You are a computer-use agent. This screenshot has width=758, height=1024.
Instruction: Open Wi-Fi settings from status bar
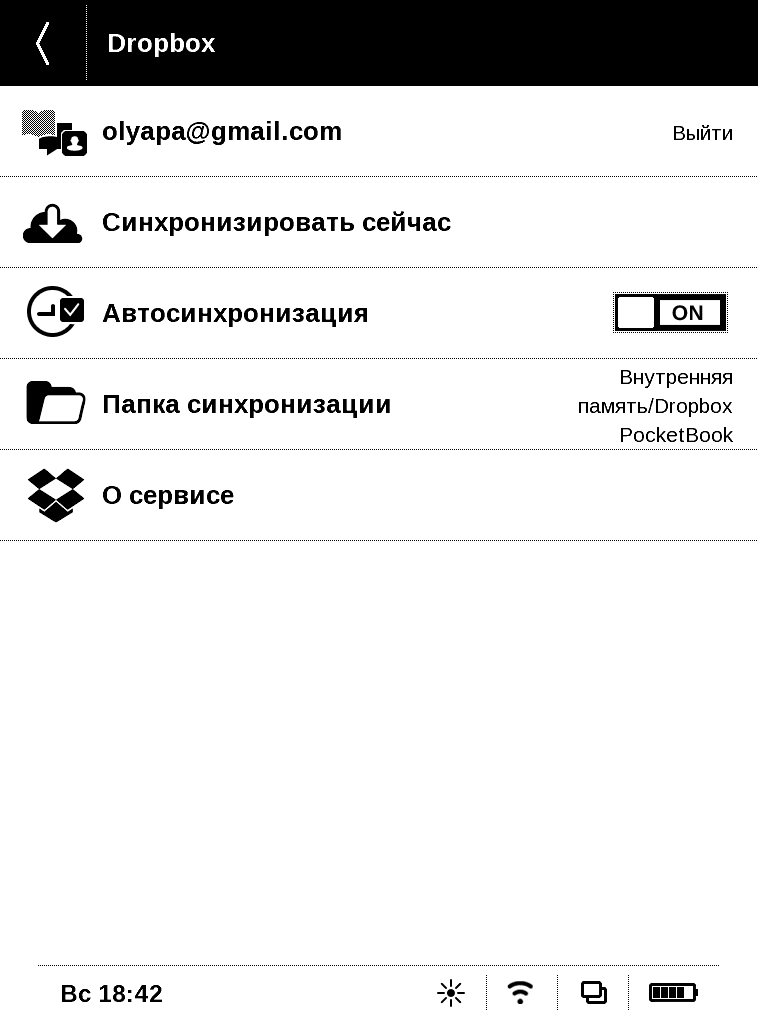click(520, 993)
